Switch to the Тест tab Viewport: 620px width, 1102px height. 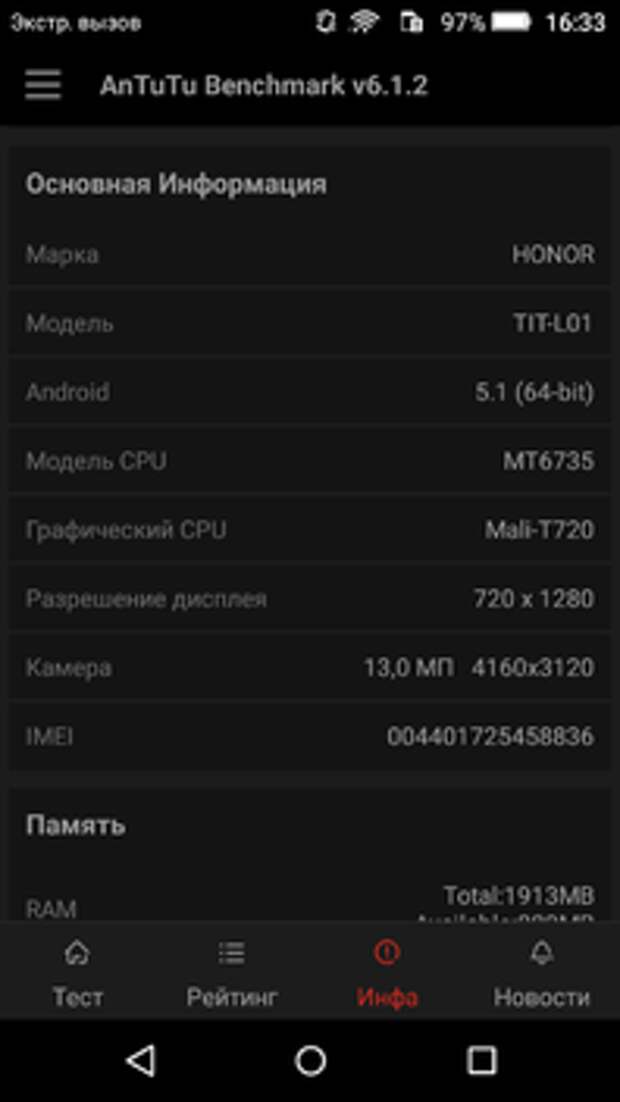click(x=77, y=974)
